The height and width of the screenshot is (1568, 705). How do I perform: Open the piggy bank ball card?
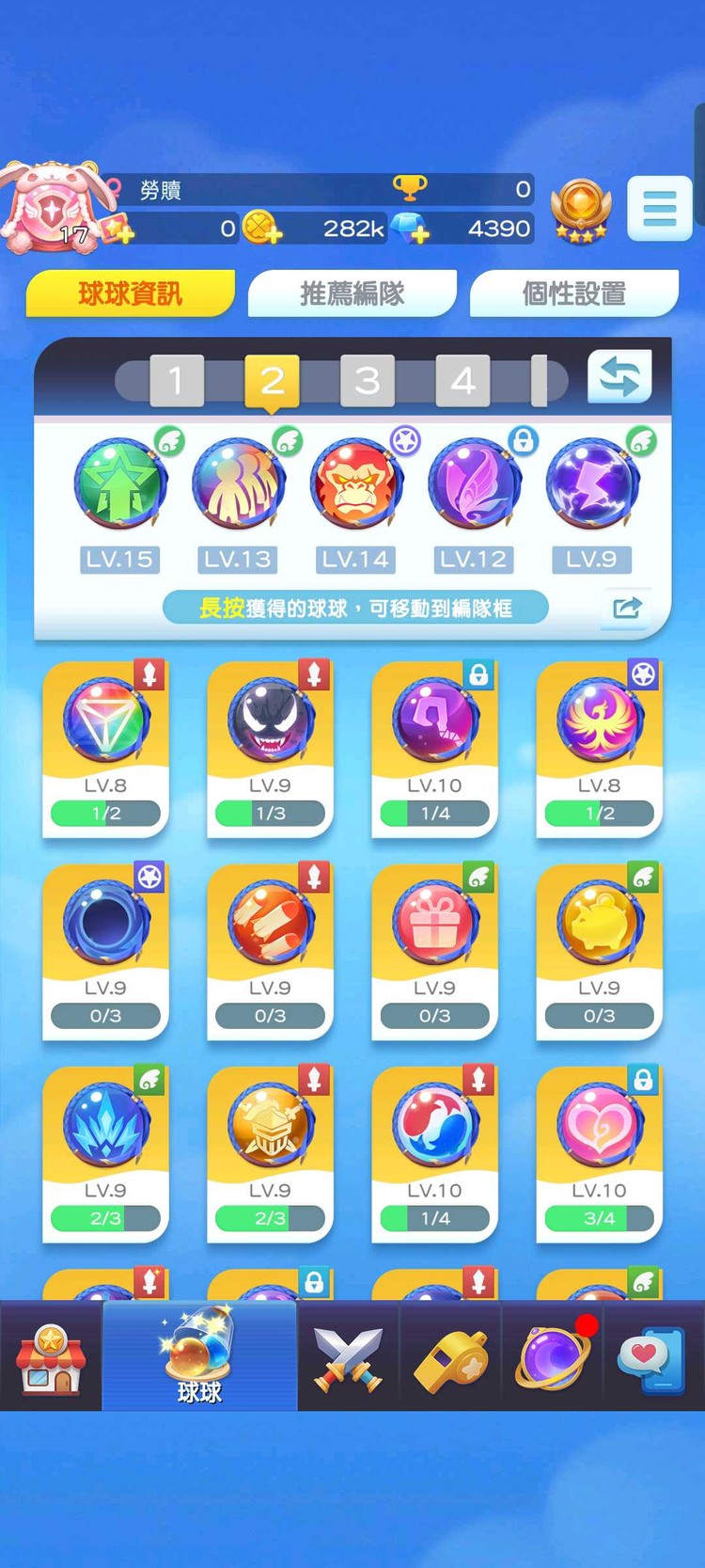pos(599,950)
